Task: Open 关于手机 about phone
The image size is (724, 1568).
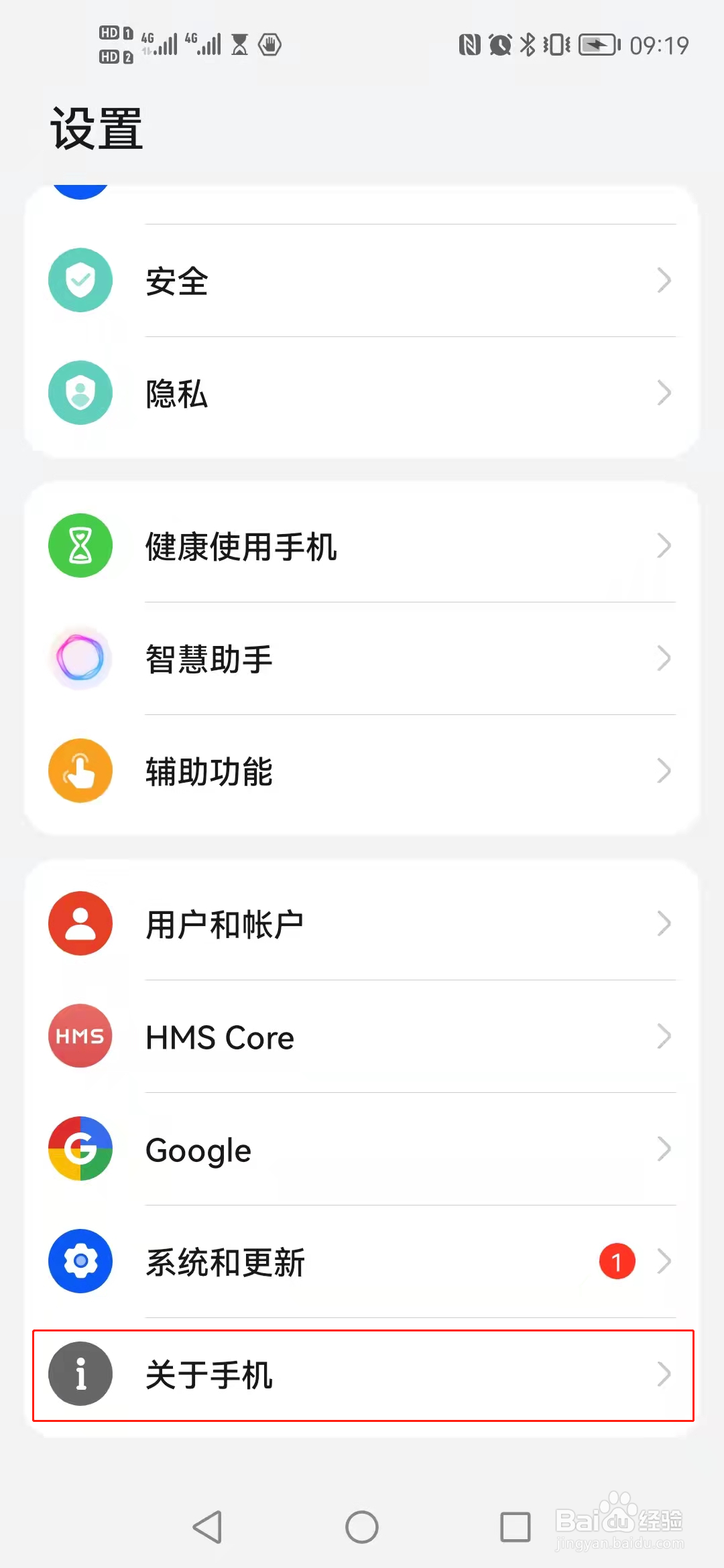Action: click(362, 1374)
